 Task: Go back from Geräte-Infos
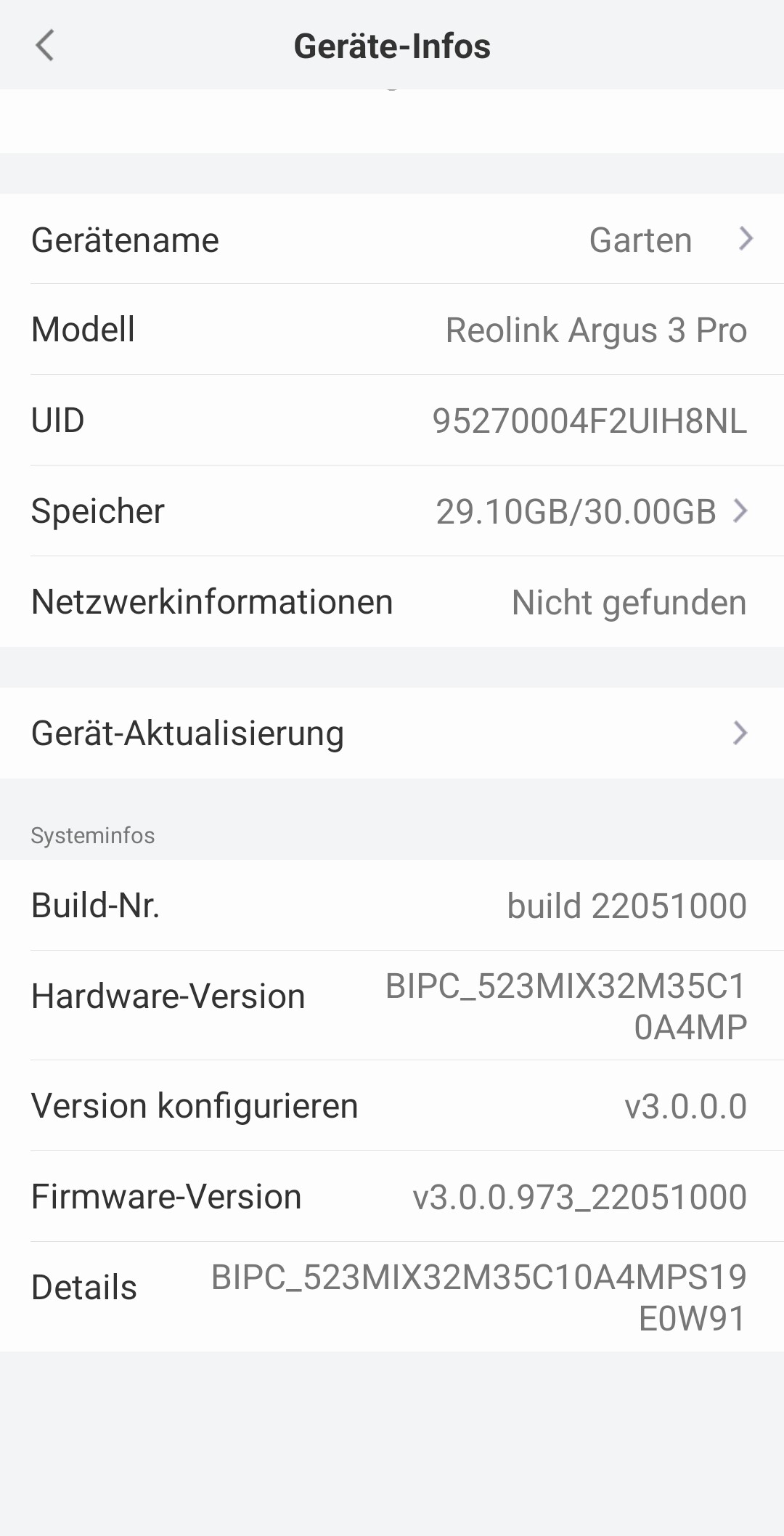pyautogui.click(x=45, y=46)
